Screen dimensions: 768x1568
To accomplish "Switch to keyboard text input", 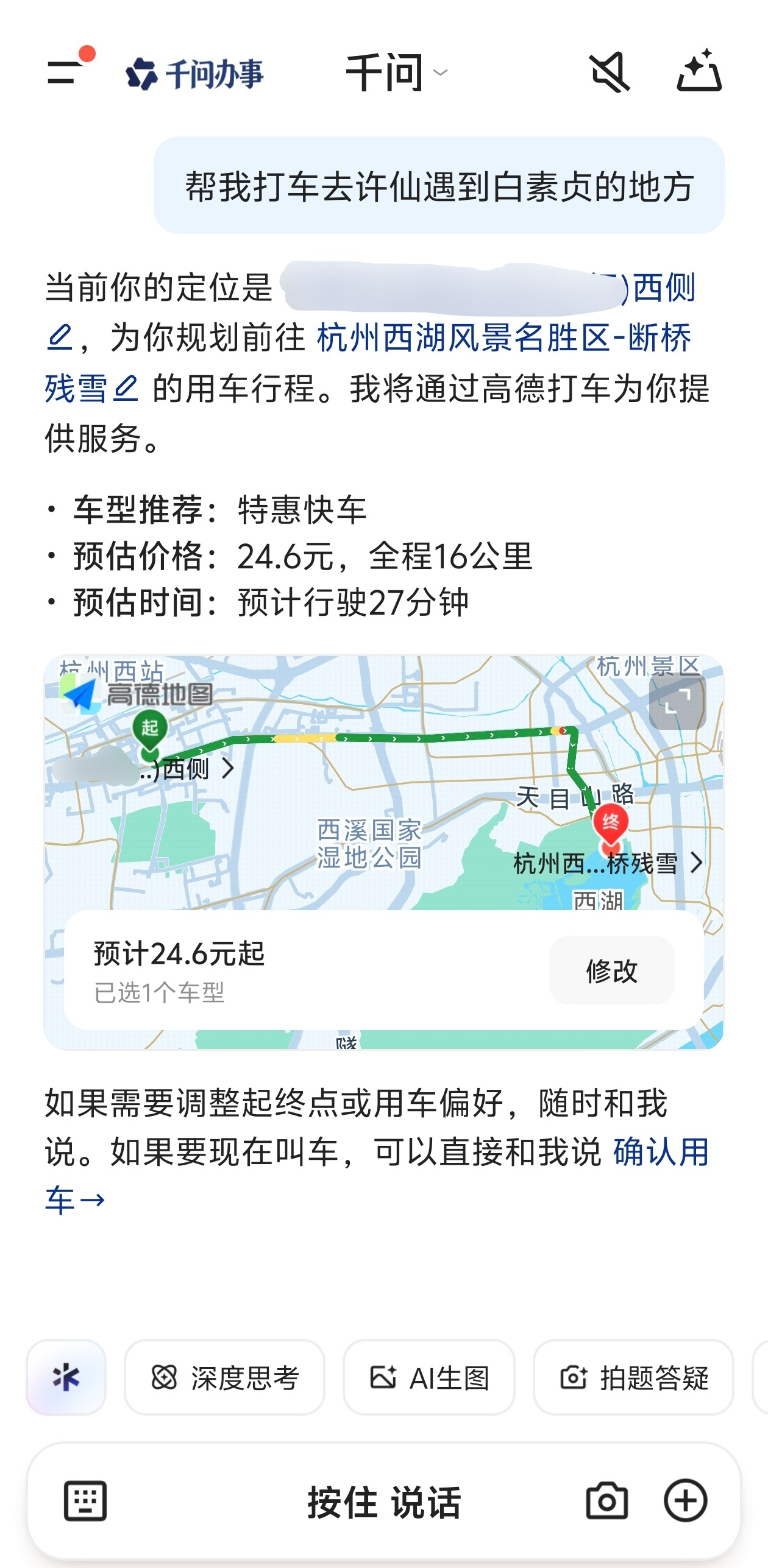I will [85, 1501].
